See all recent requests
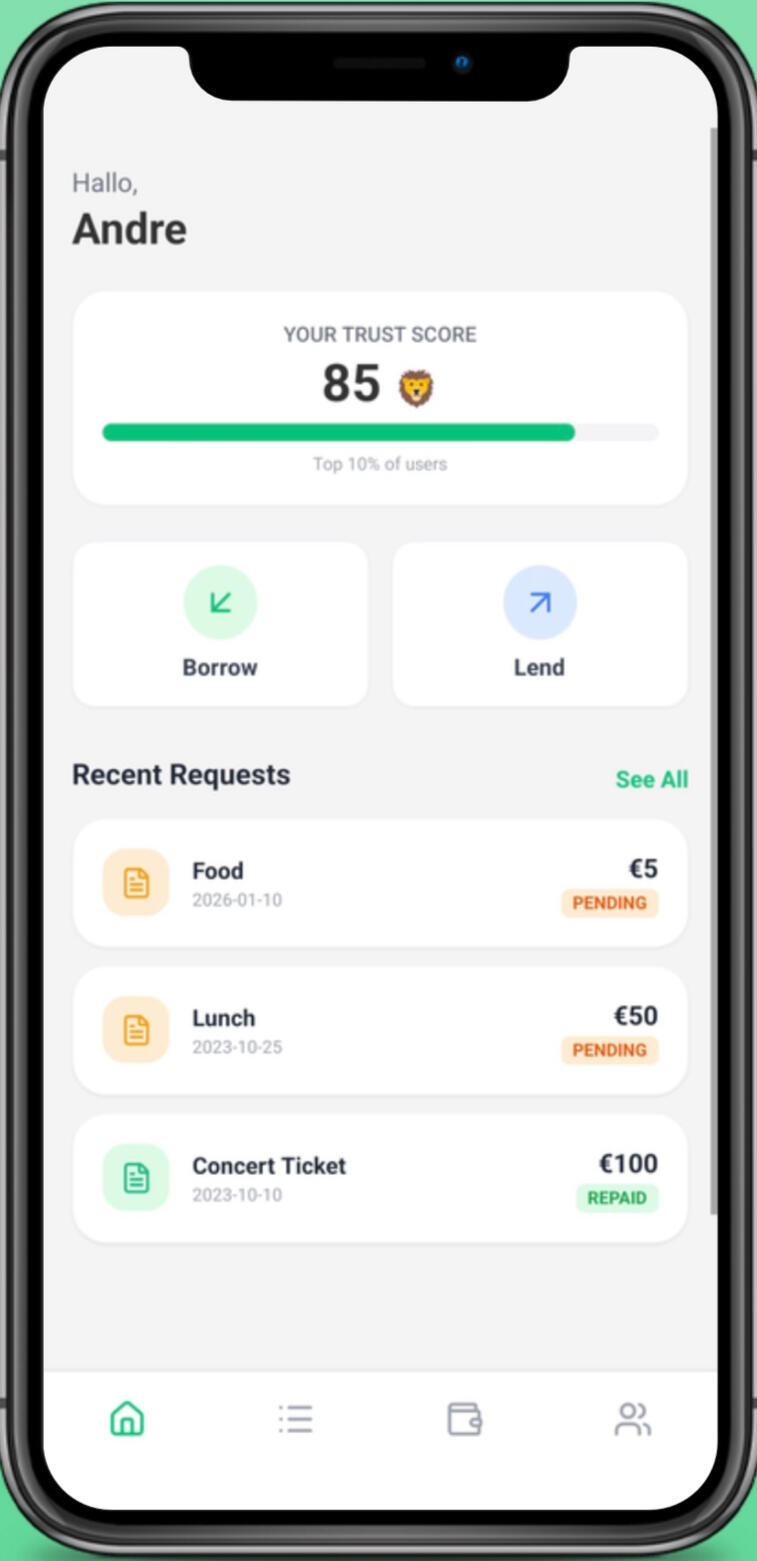The width and height of the screenshot is (757, 1561). pyautogui.click(x=651, y=779)
